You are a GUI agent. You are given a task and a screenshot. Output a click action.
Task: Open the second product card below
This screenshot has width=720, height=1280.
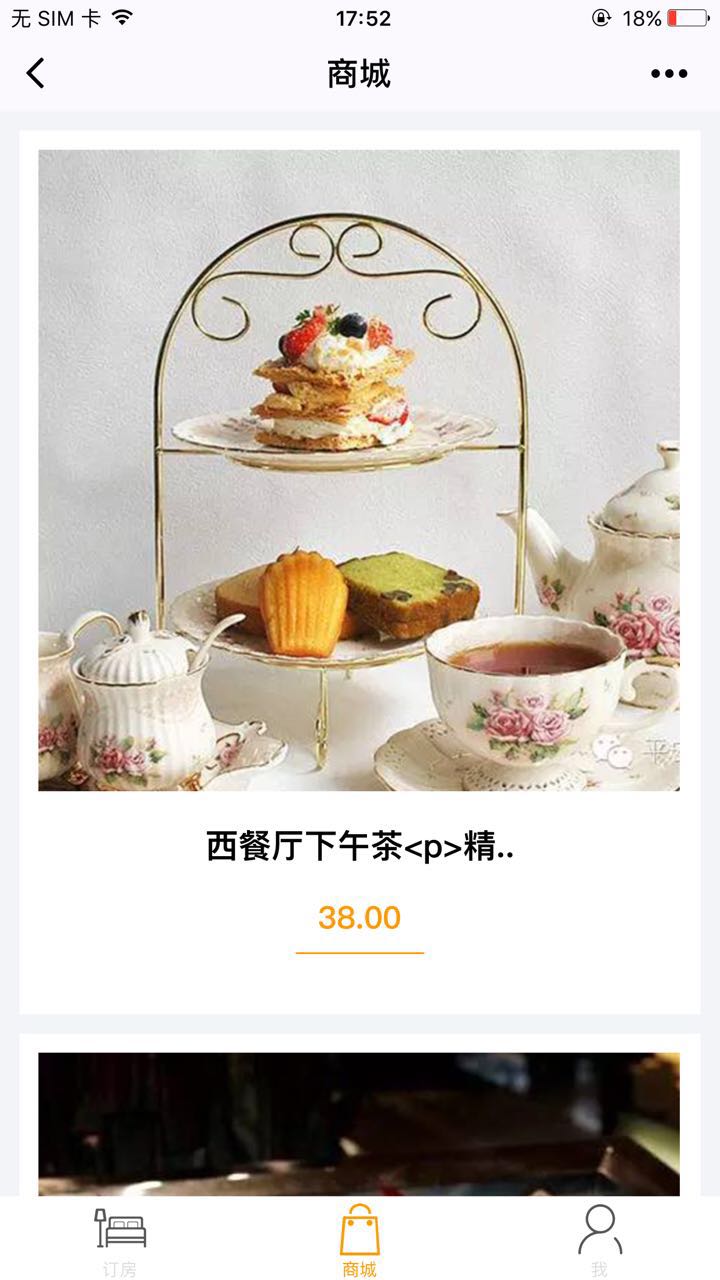[x=359, y=1122]
